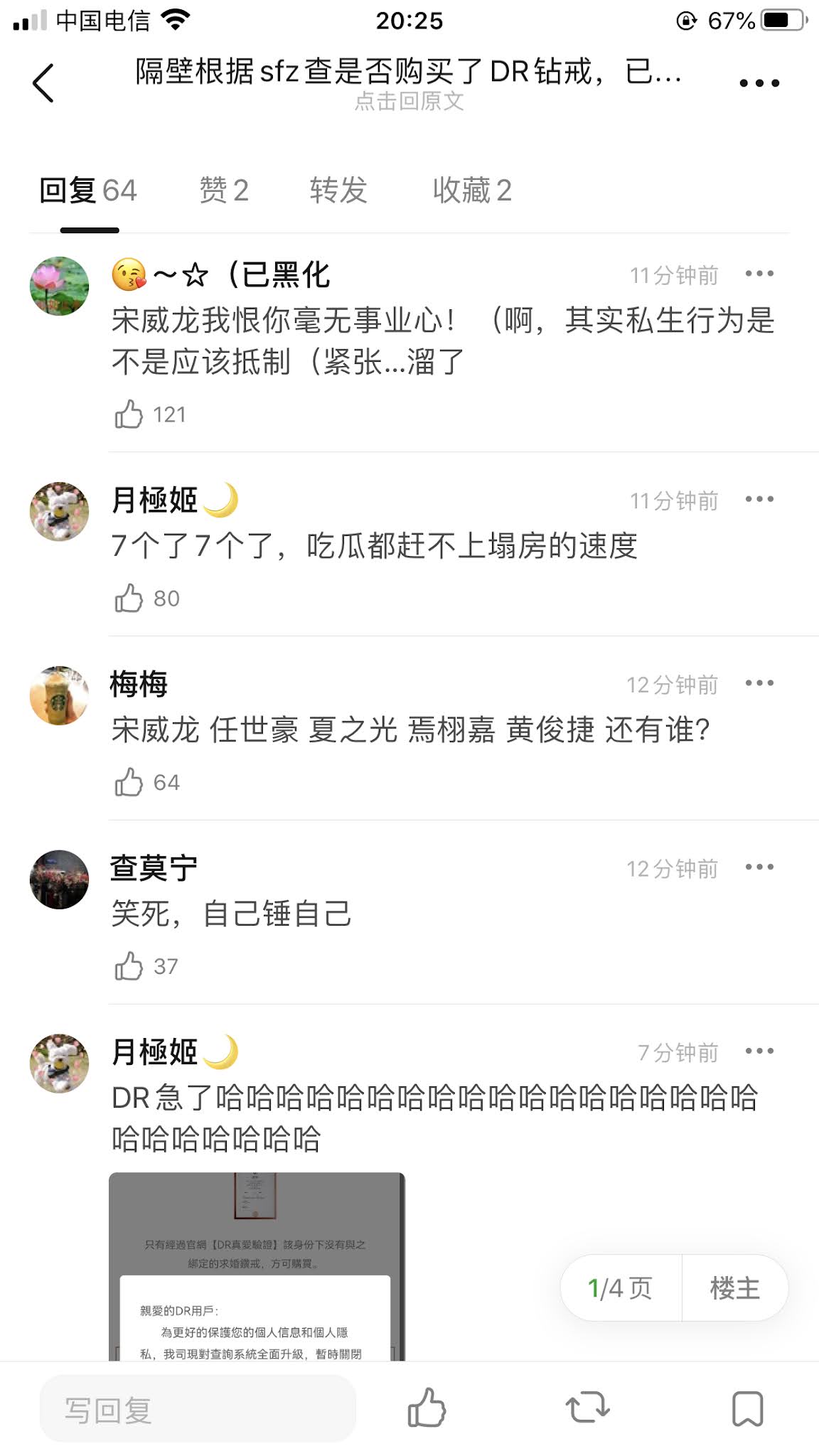Repost using the bottom bar icon

[x=587, y=1408]
